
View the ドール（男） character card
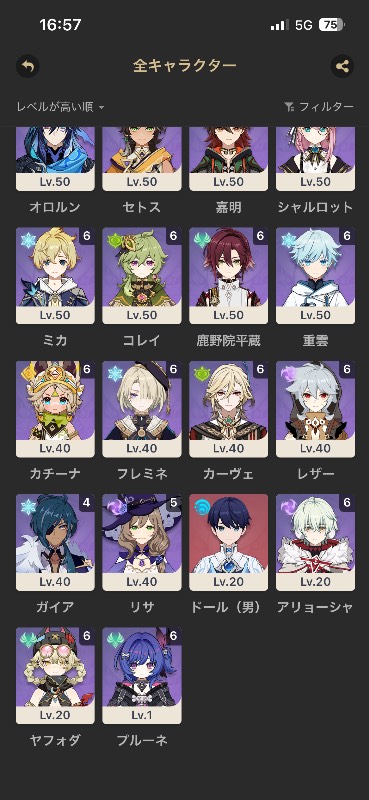tap(229, 542)
